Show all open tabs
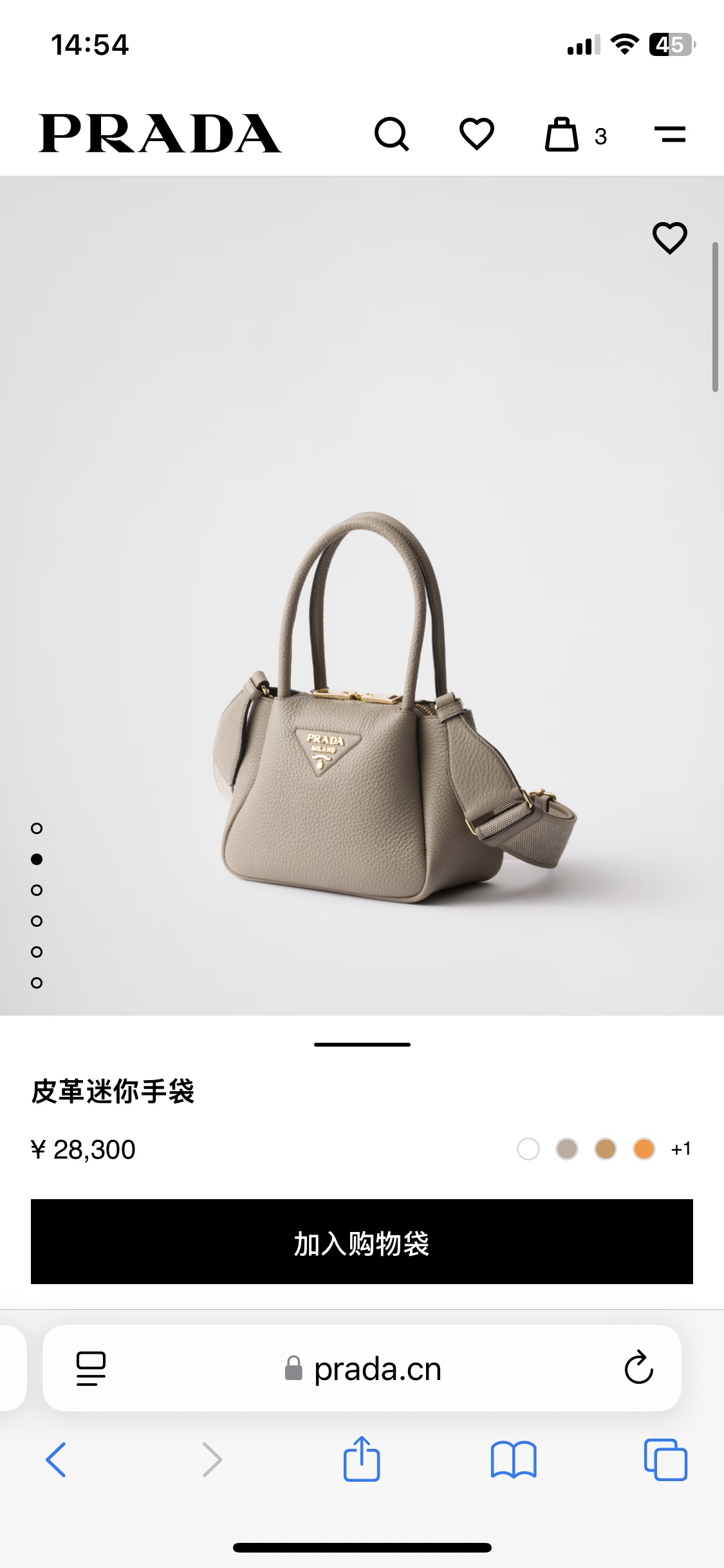724x1568 pixels. (x=665, y=1460)
